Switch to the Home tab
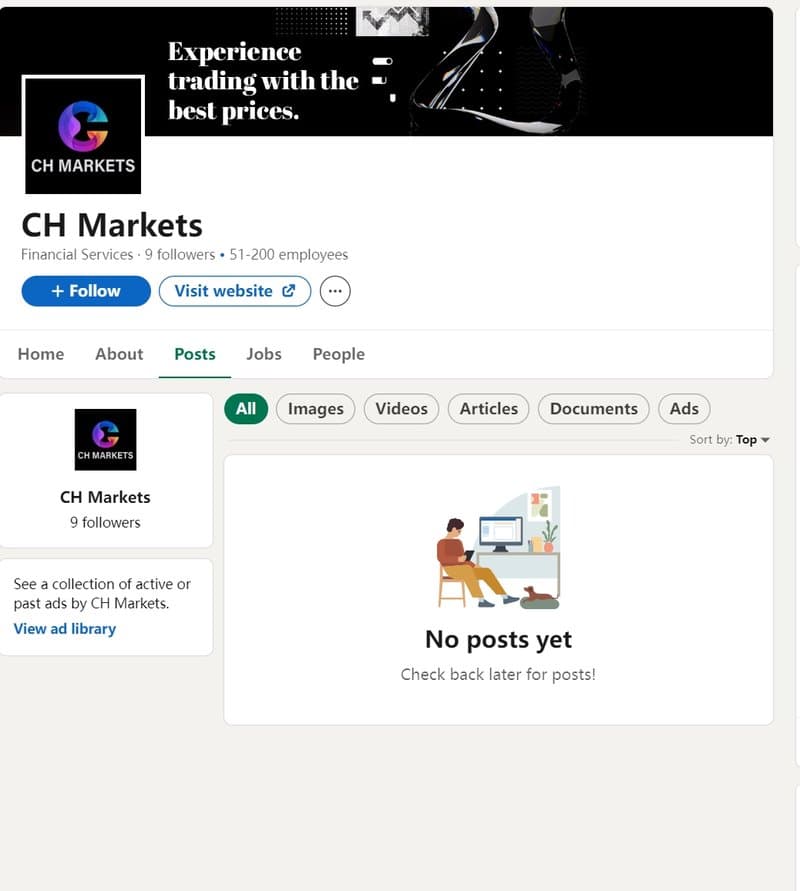The height and width of the screenshot is (891, 800). pos(41,354)
